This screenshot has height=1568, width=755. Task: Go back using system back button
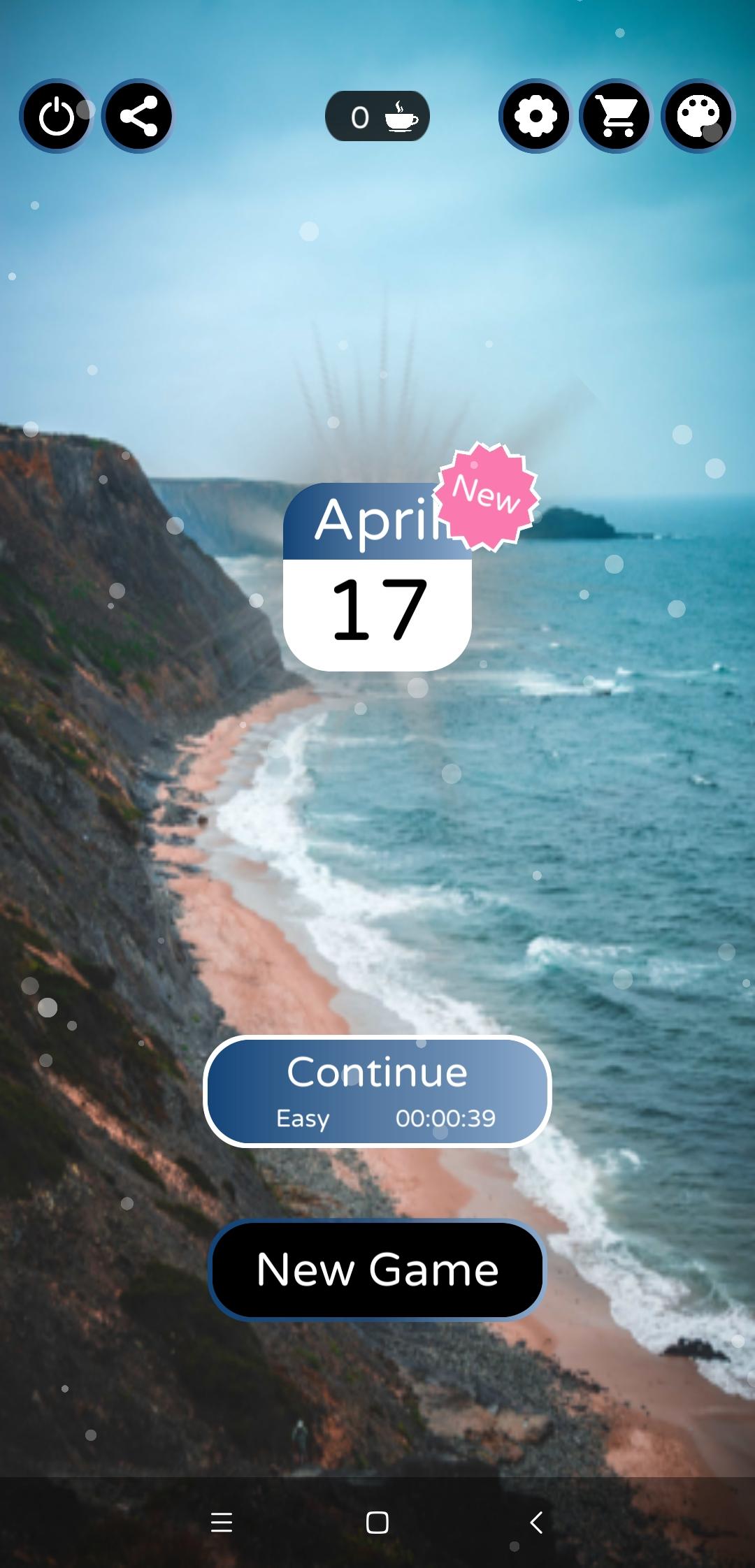(x=536, y=1522)
